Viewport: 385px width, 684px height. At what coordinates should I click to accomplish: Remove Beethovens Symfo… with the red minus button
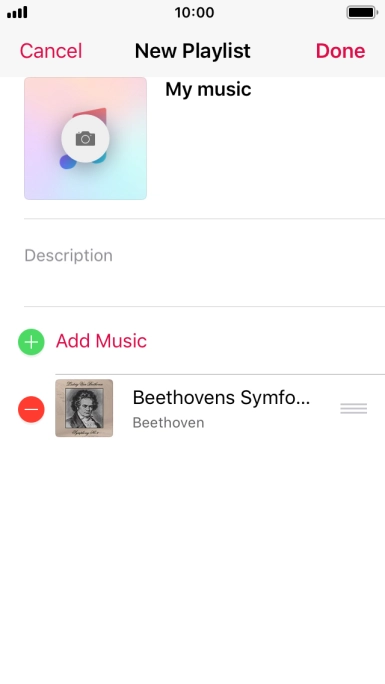click(x=31, y=409)
